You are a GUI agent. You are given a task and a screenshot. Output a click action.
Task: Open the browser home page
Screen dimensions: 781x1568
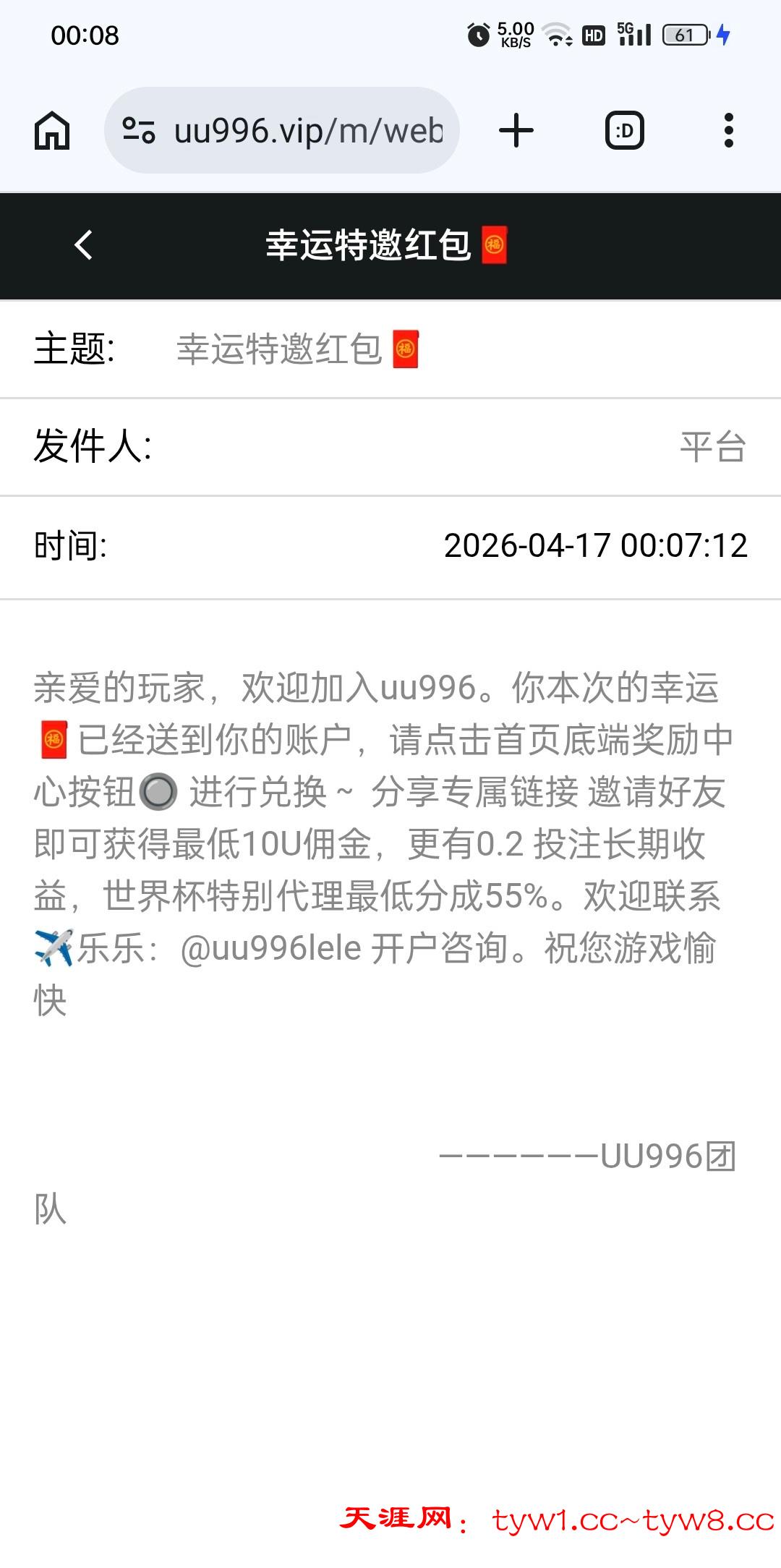[x=52, y=131]
